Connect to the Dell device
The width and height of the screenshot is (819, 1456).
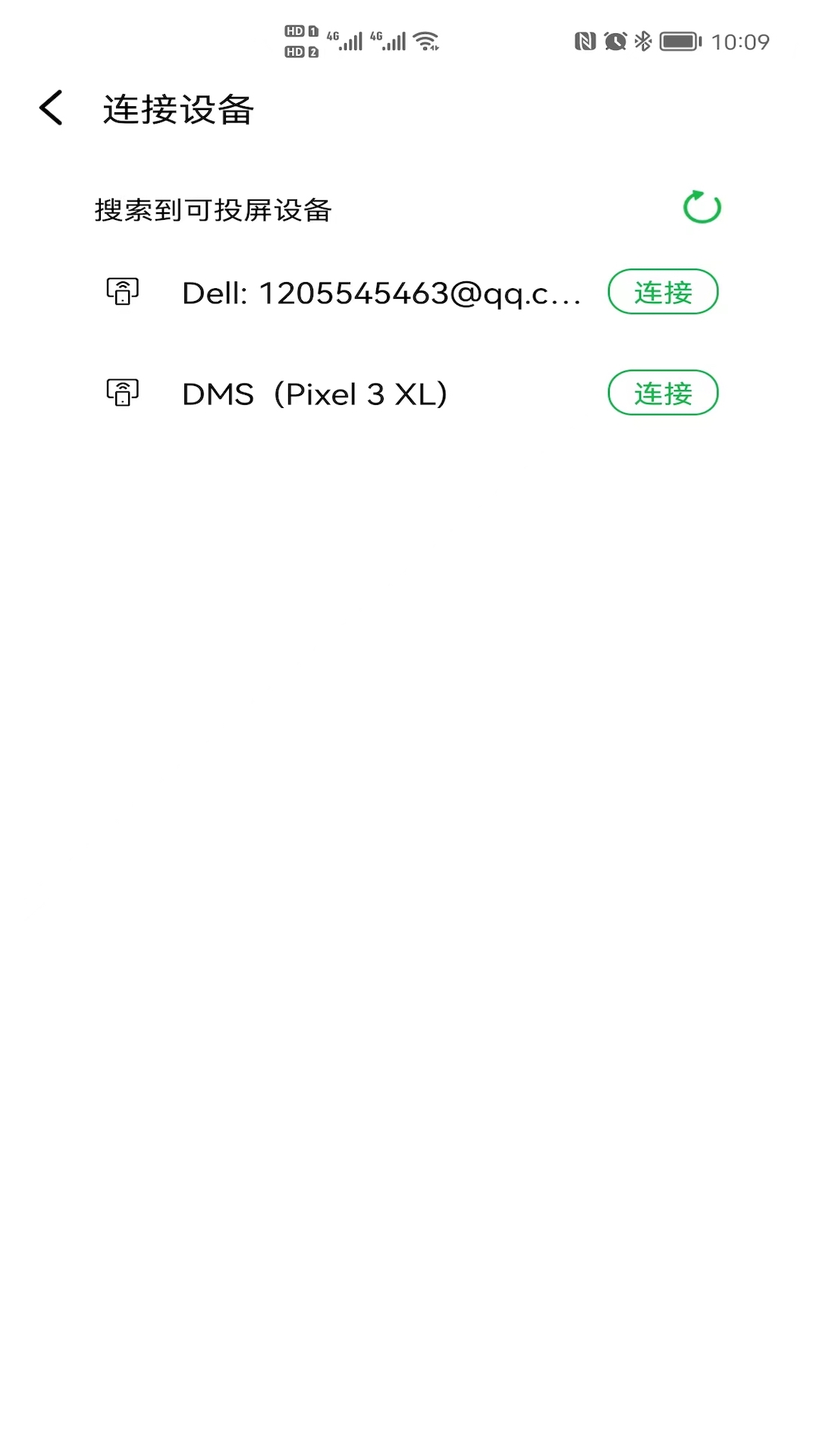(x=663, y=292)
